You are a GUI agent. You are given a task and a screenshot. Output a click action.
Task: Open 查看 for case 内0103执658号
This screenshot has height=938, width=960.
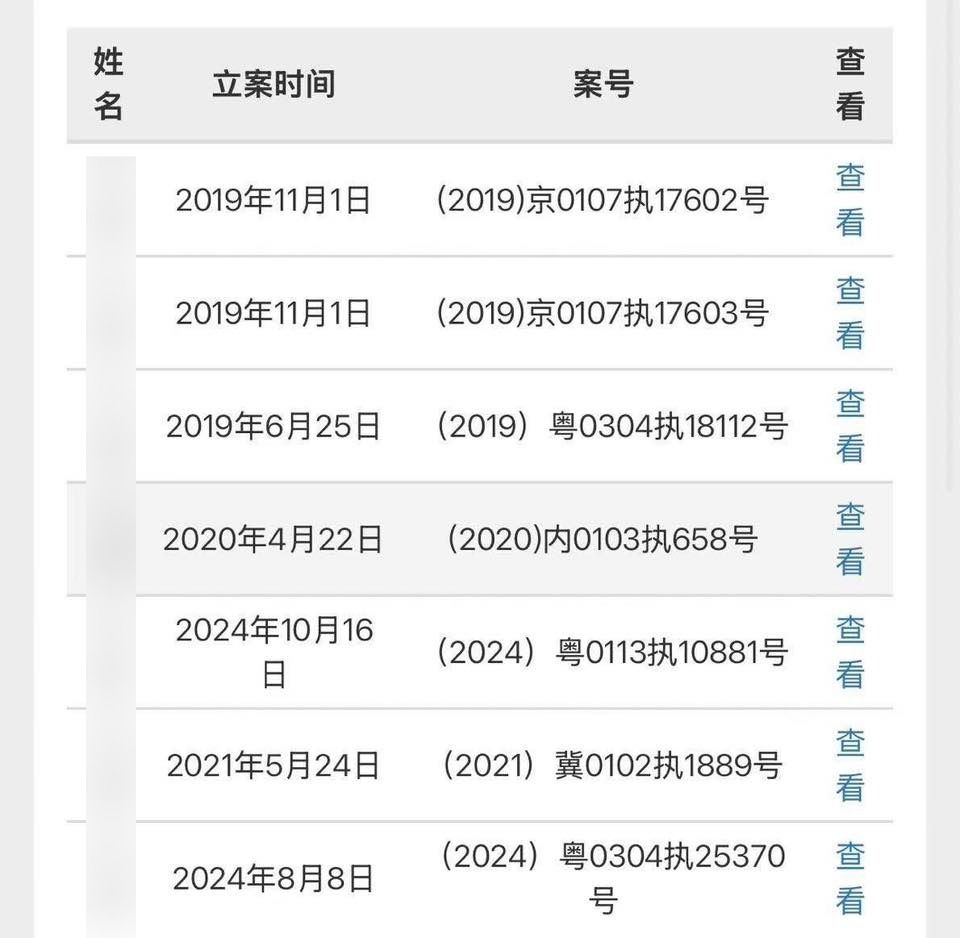pos(850,539)
